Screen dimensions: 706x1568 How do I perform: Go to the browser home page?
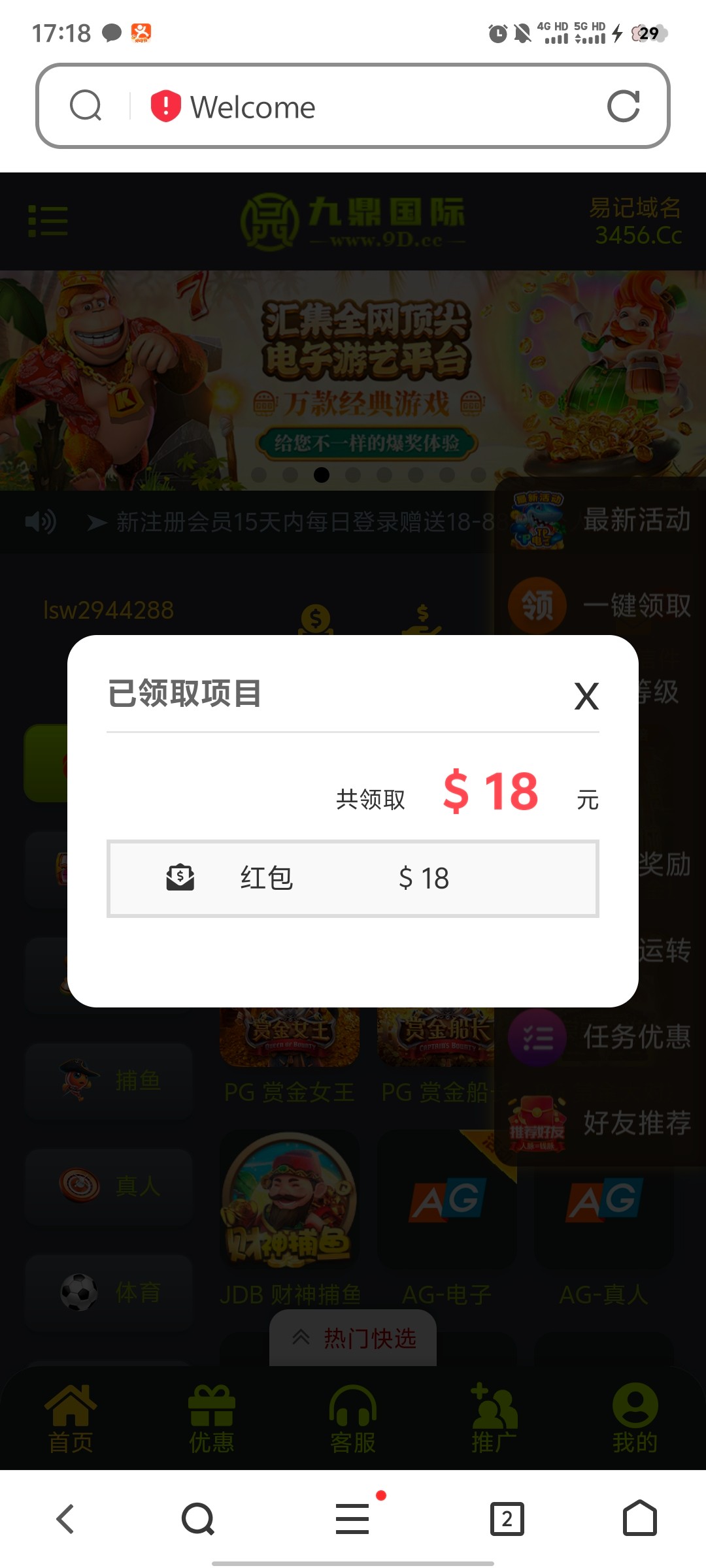click(639, 1518)
